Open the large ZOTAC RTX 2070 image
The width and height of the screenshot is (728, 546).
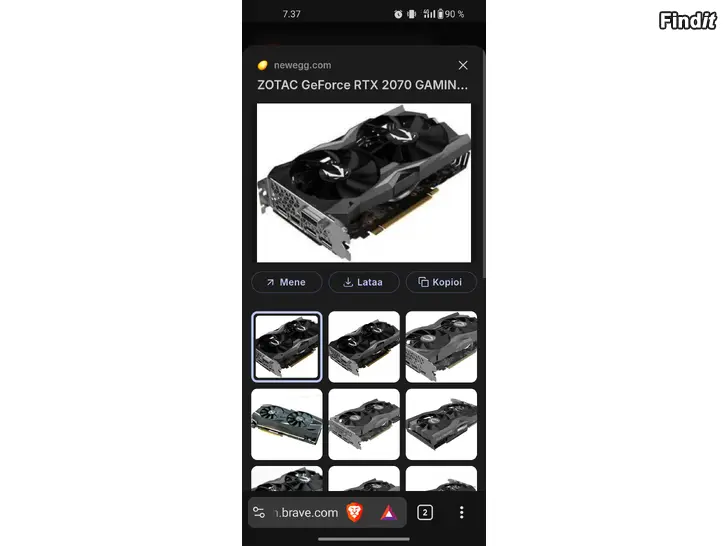coord(364,183)
